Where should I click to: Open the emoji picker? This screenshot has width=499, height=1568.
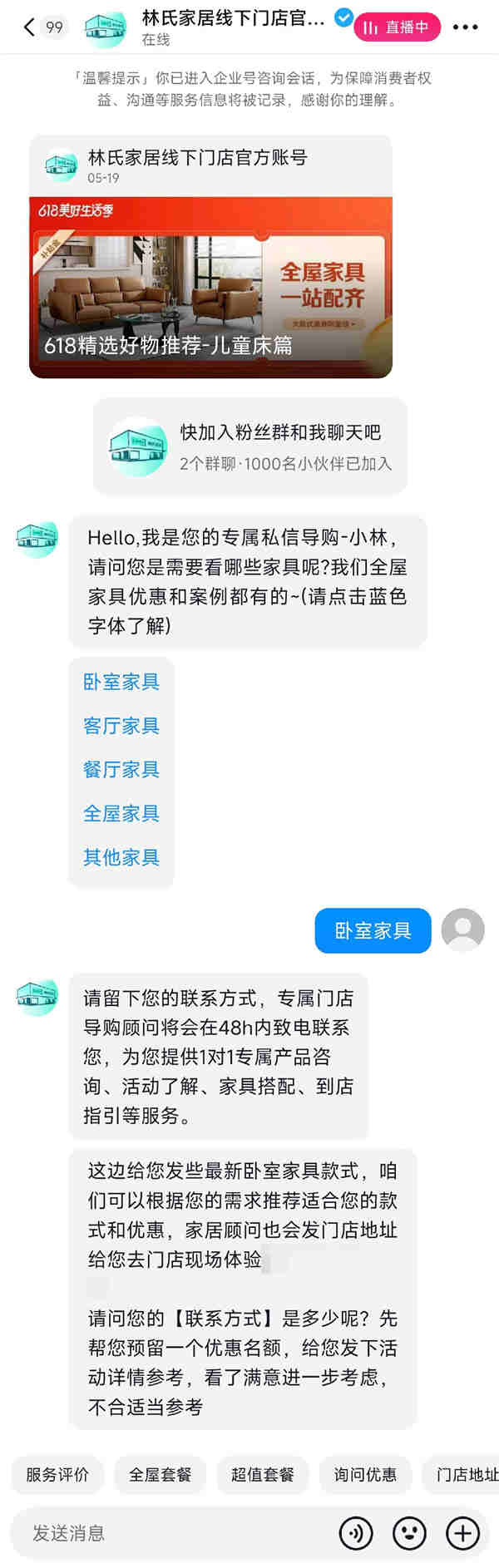tap(409, 1533)
